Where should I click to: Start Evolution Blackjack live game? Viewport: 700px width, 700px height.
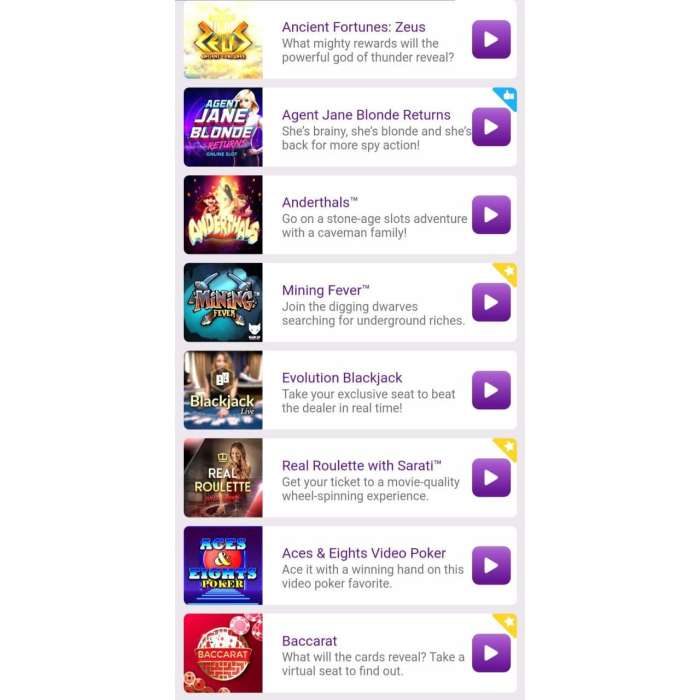click(x=491, y=390)
